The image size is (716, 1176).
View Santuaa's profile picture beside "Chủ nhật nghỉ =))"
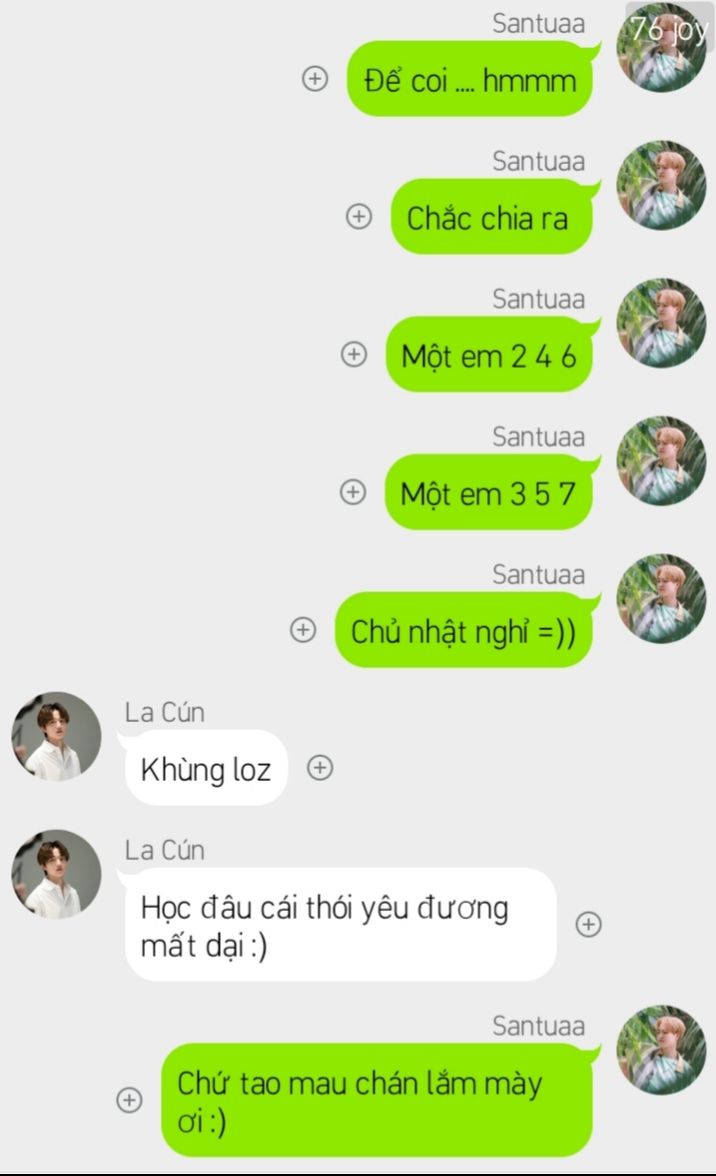(x=661, y=598)
